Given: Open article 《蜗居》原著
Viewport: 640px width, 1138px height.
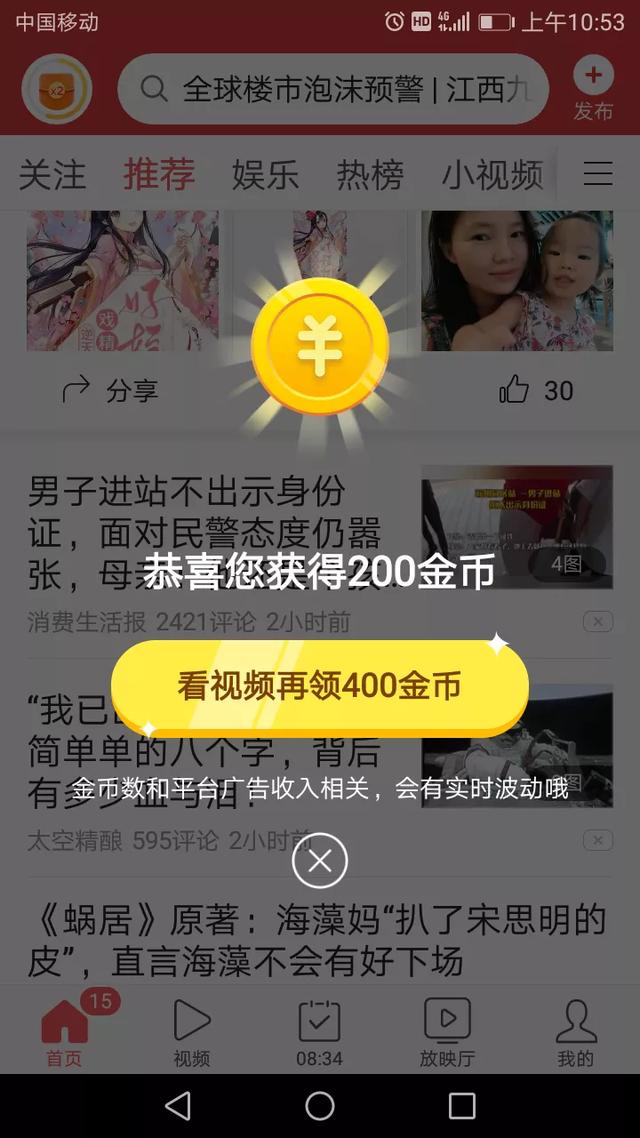Looking at the screenshot, I should 317,940.
